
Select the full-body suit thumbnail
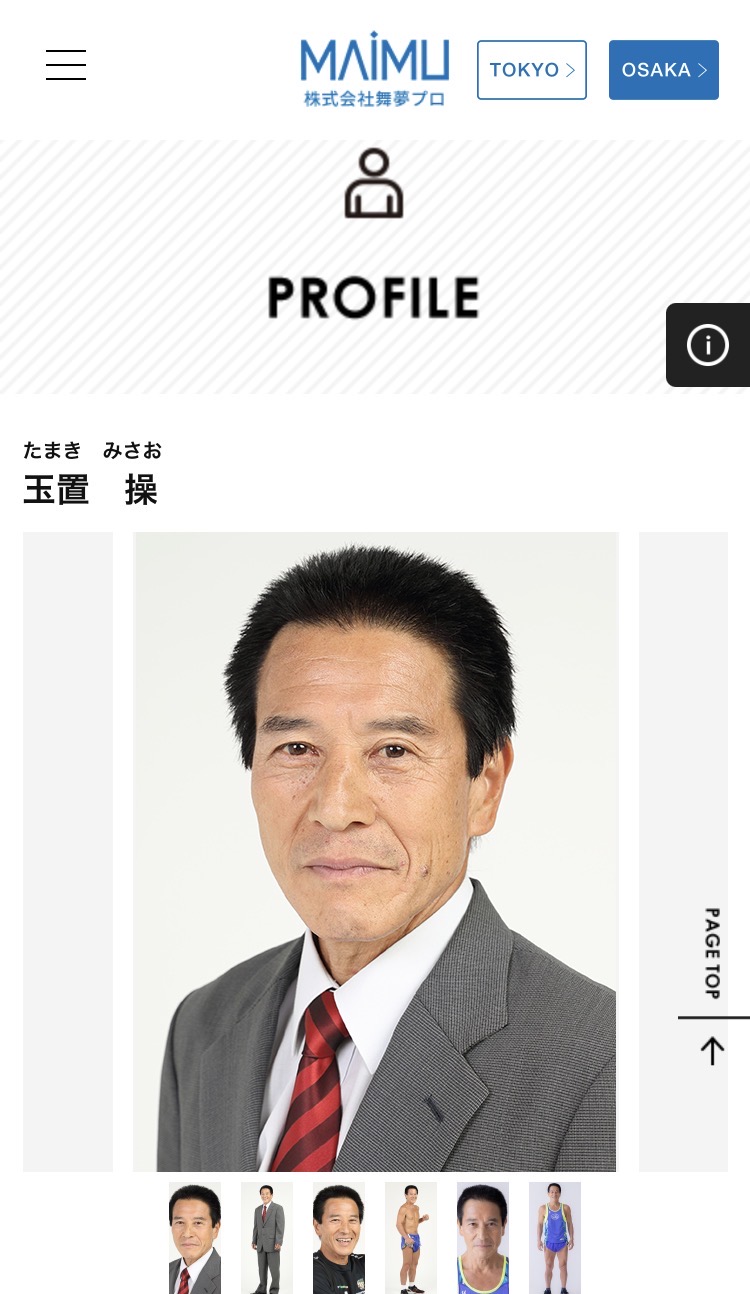pos(267,1237)
